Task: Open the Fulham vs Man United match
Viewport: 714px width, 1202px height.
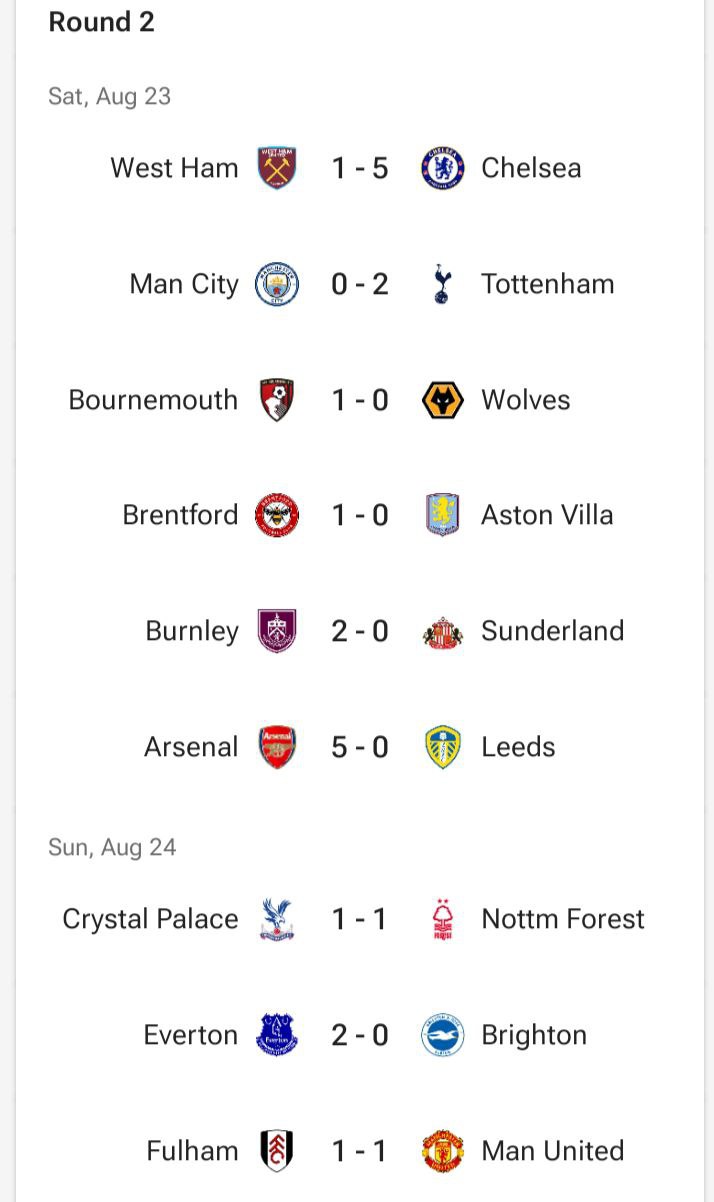Action: 360,1151
